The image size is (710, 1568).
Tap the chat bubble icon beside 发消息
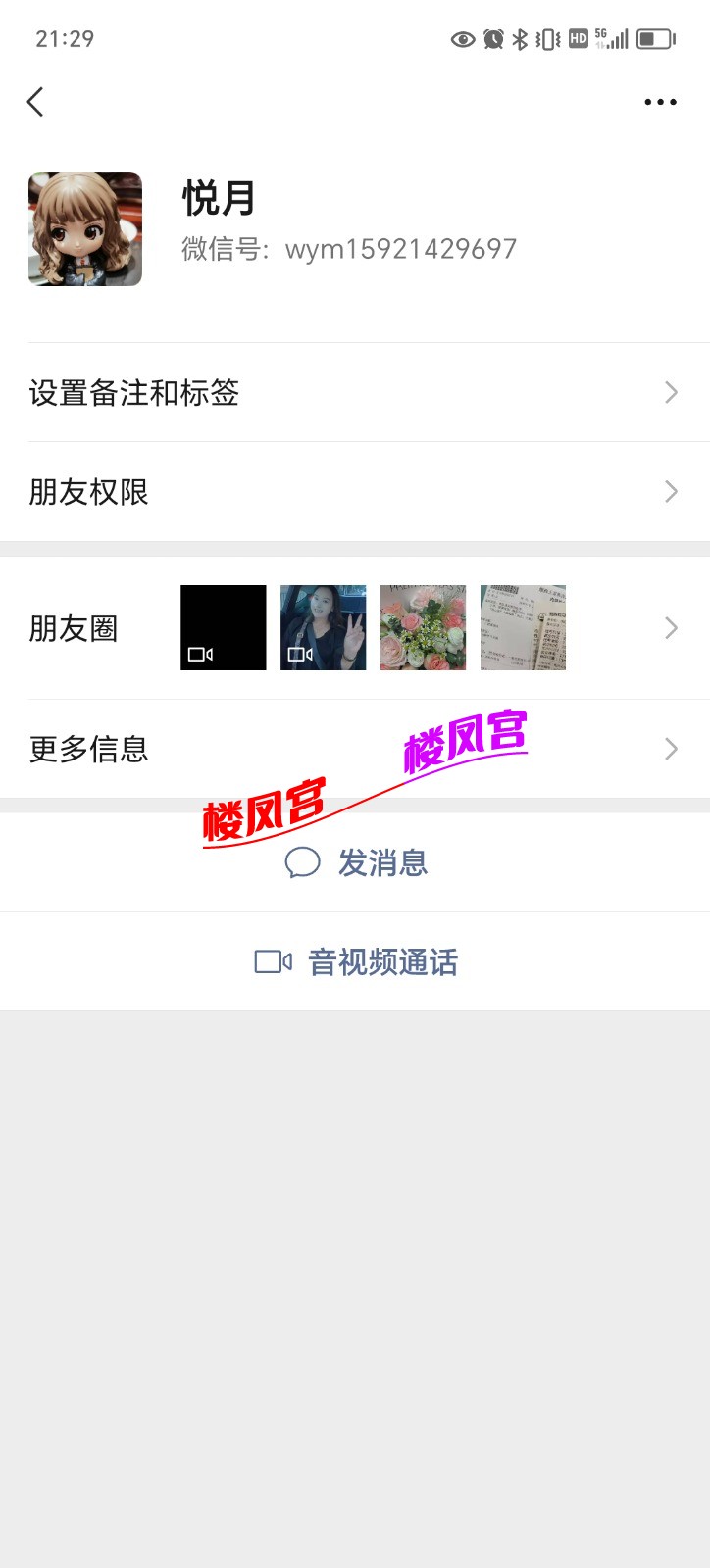point(302,862)
